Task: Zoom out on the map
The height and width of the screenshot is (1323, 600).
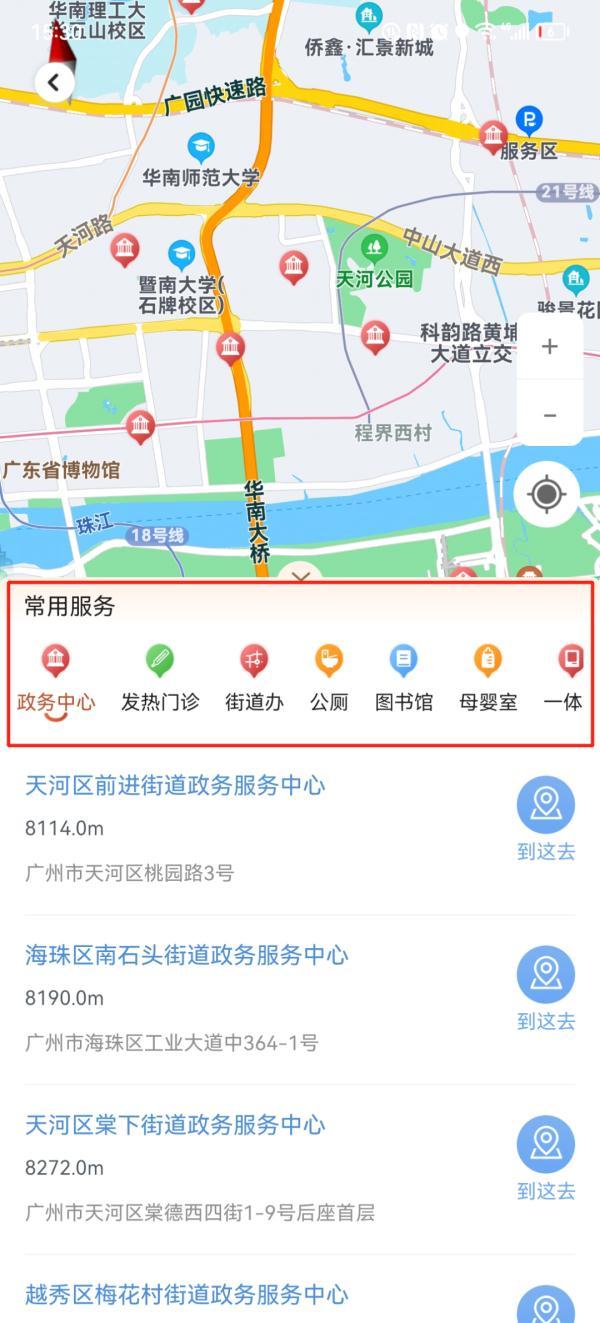Action: pos(549,414)
